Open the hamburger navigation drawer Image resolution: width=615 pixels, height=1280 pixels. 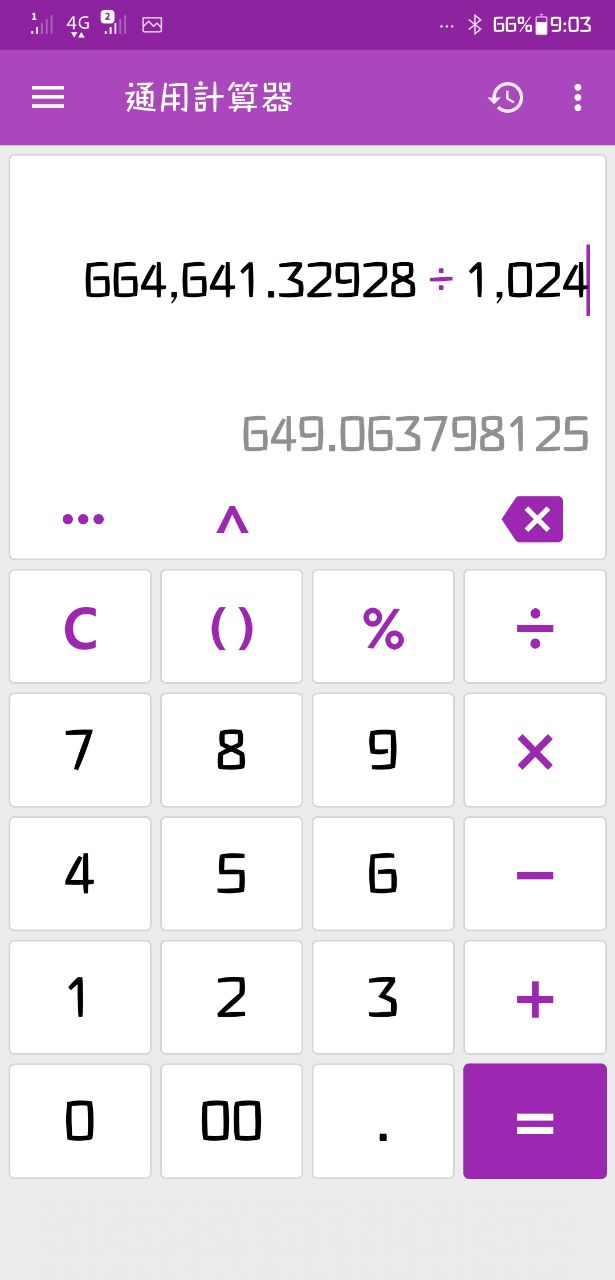pos(48,97)
